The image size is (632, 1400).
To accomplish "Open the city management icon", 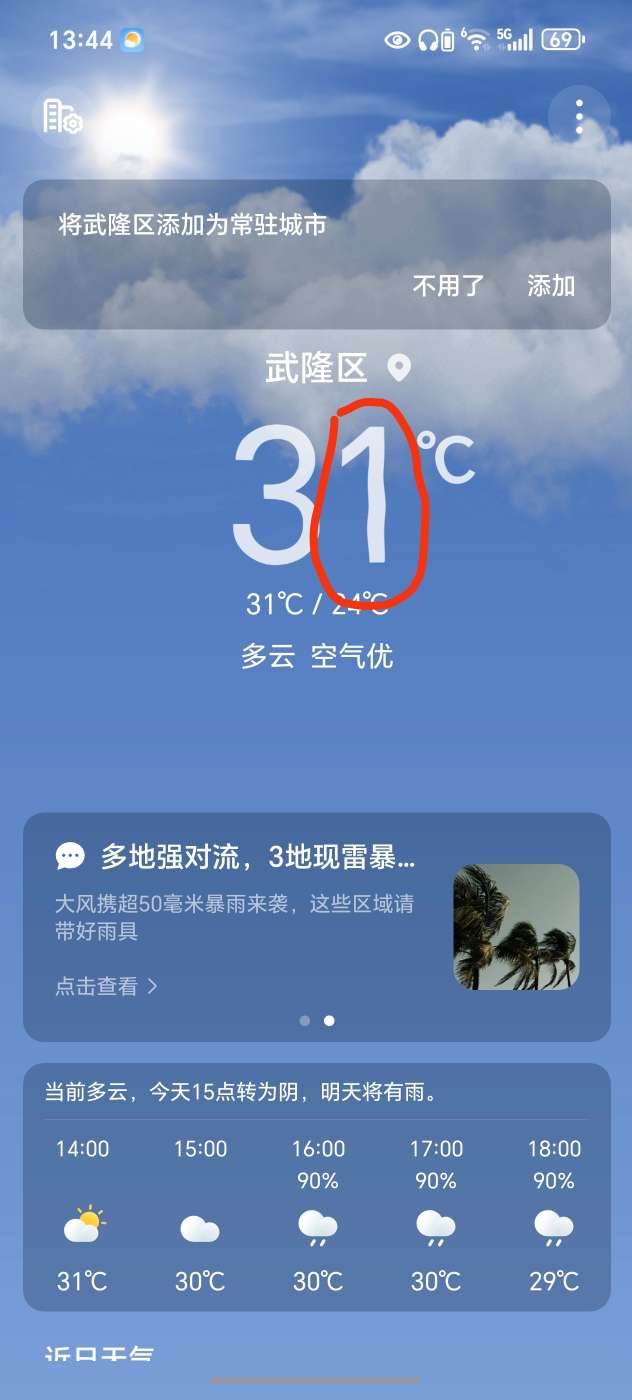I will pyautogui.click(x=62, y=118).
